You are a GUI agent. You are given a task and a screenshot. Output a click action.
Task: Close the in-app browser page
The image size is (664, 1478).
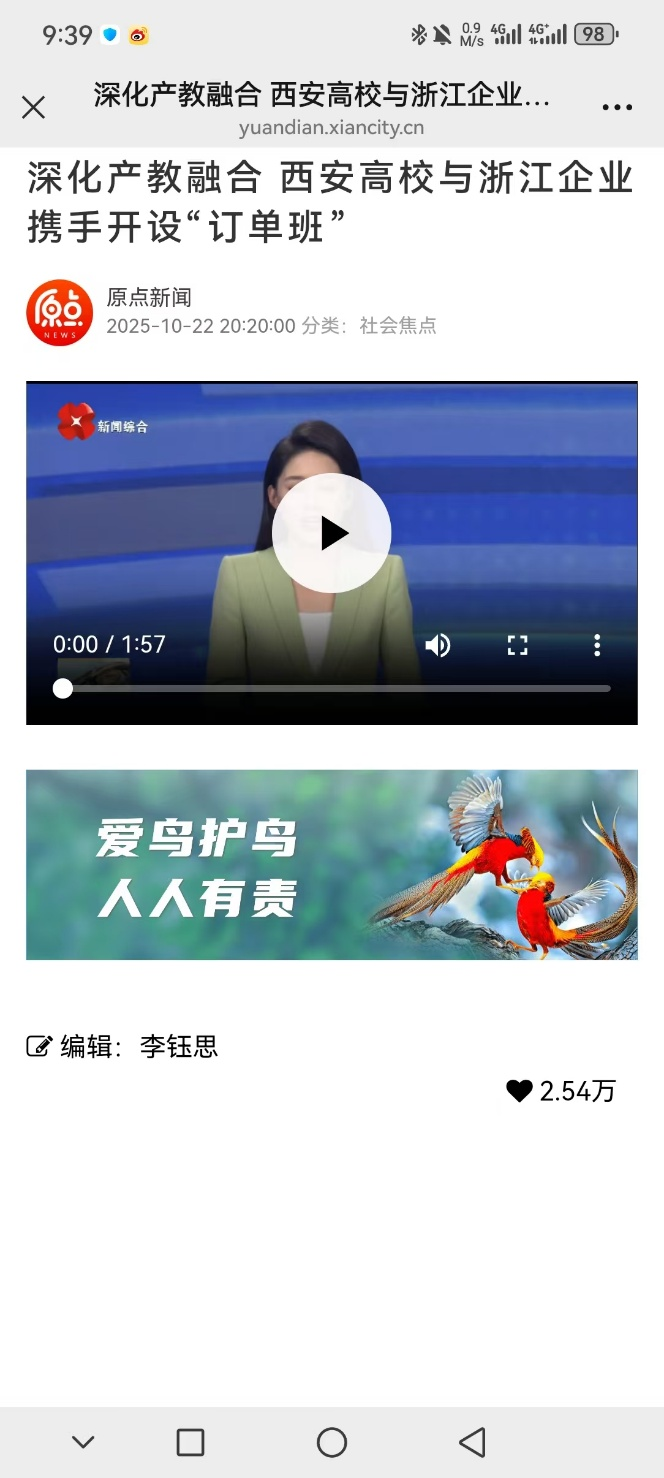(x=34, y=108)
